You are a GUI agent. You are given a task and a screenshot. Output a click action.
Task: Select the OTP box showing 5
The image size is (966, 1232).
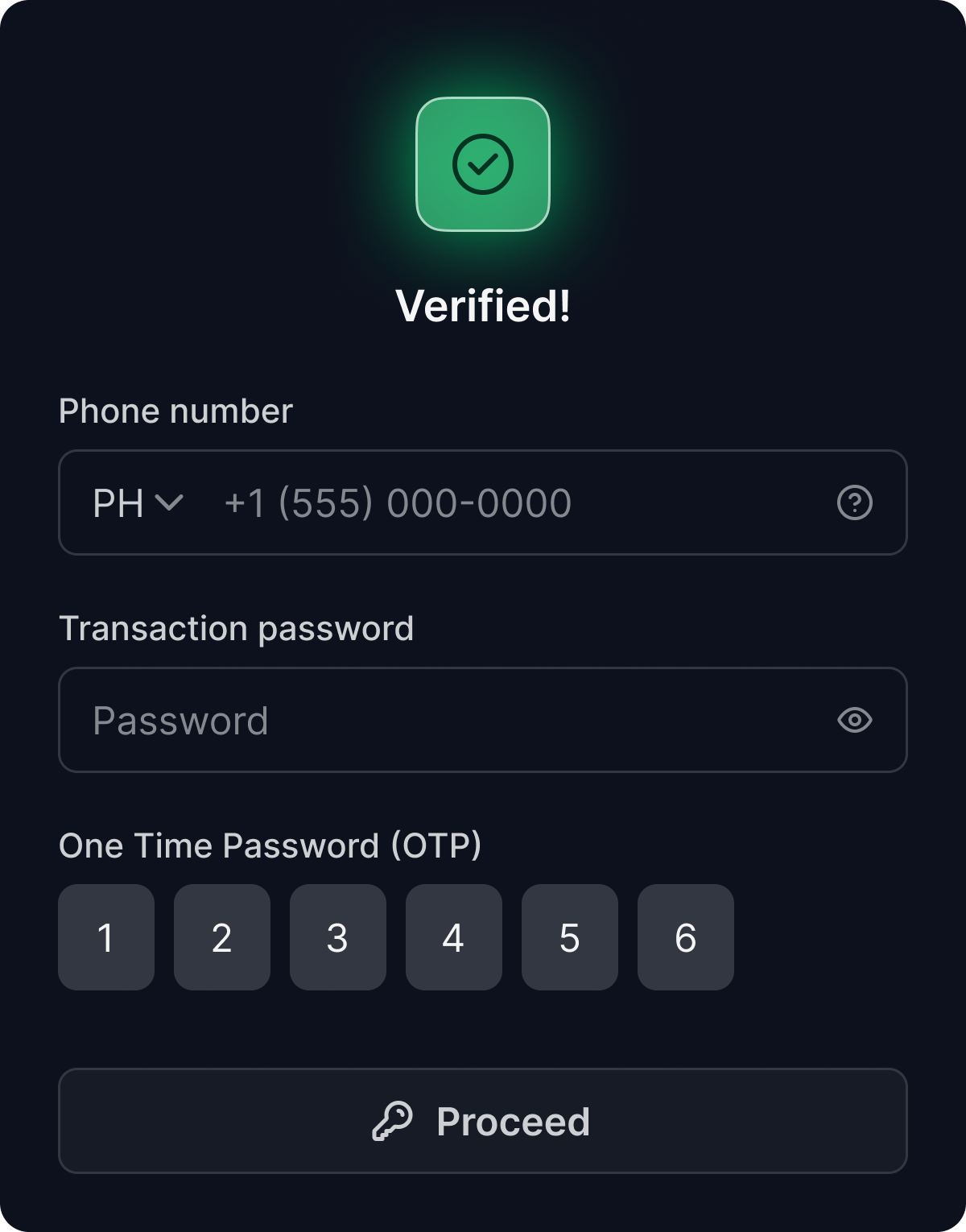tap(570, 937)
